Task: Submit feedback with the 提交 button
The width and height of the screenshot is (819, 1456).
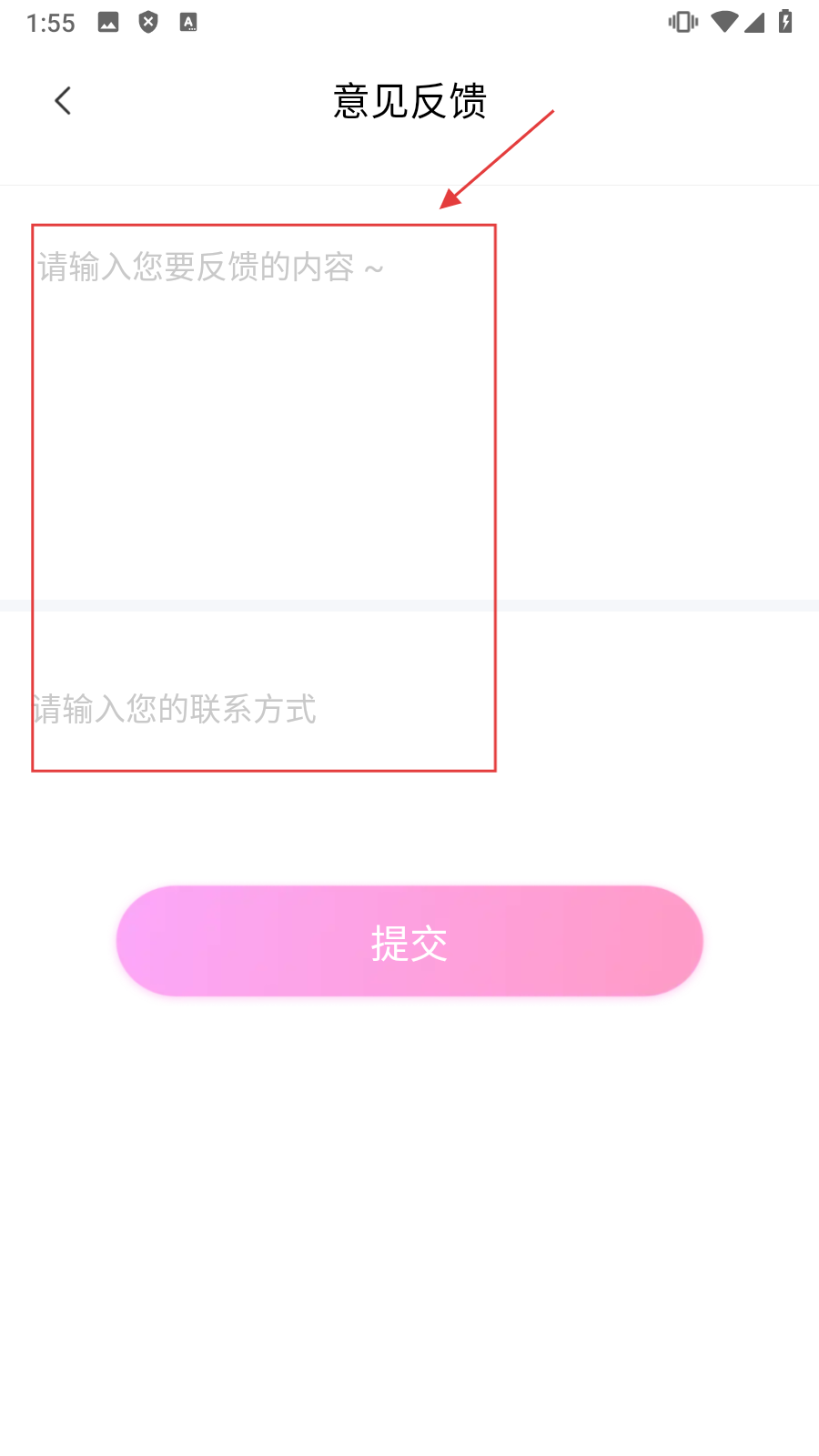Action: click(x=409, y=941)
